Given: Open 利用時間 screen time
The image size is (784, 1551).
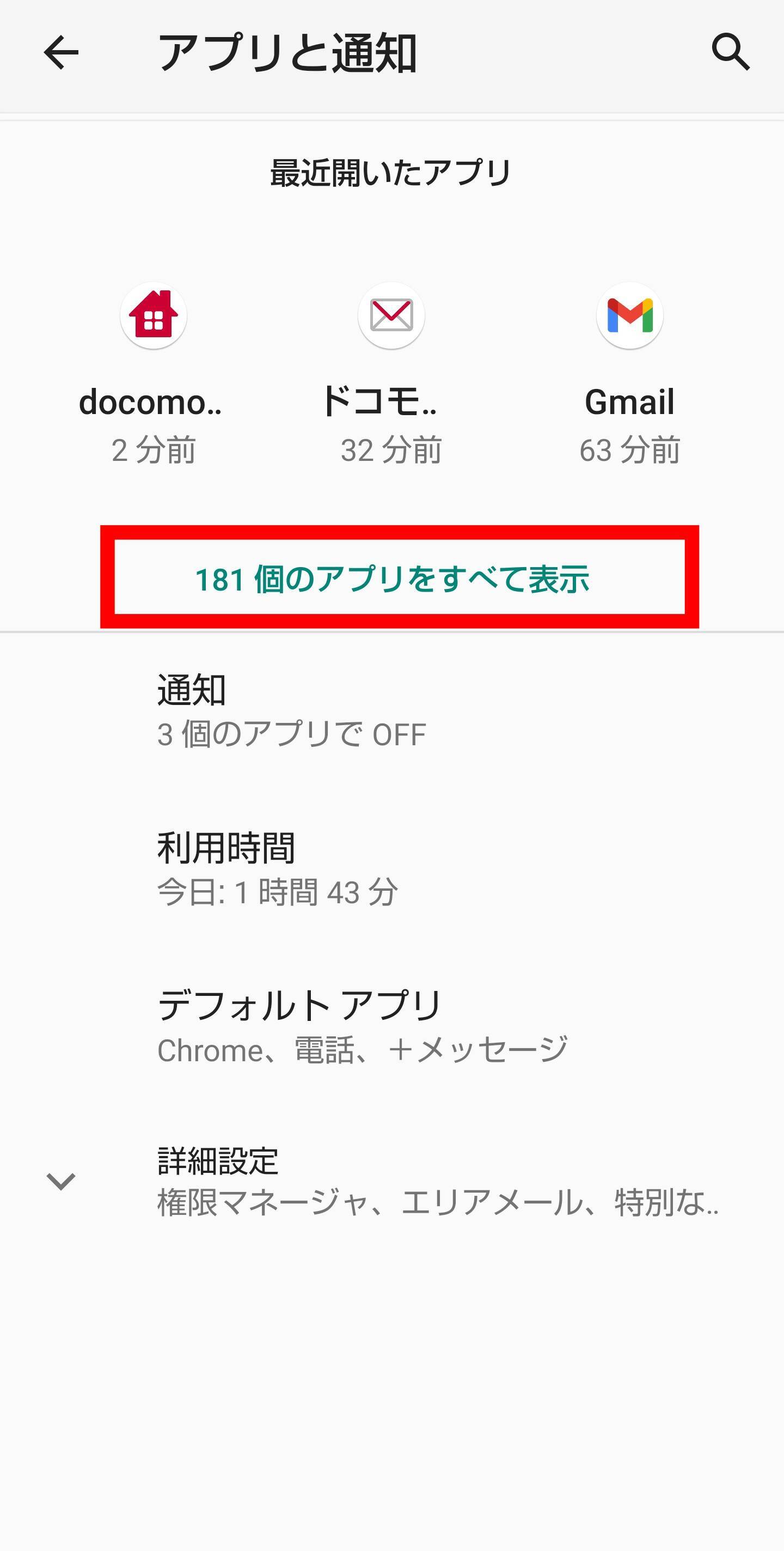Looking at the screenshot, I should 391,869.
